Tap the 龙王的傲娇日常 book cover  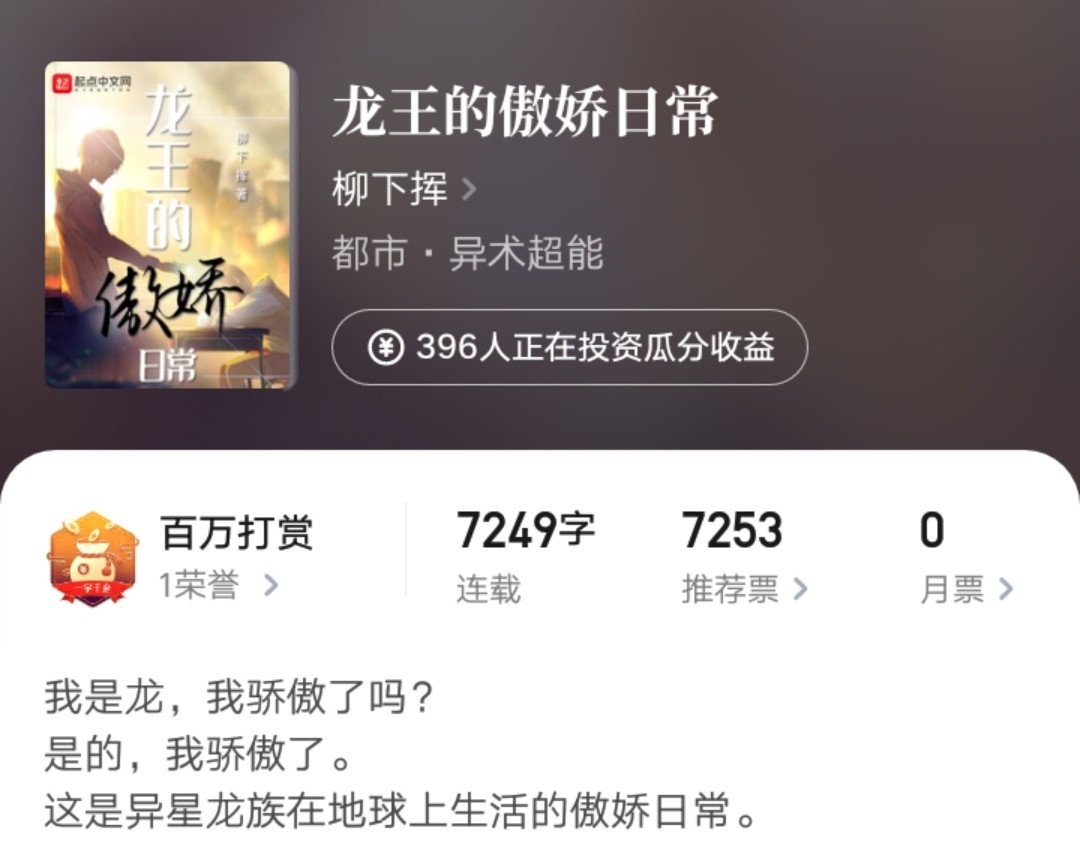coord(168,224)
